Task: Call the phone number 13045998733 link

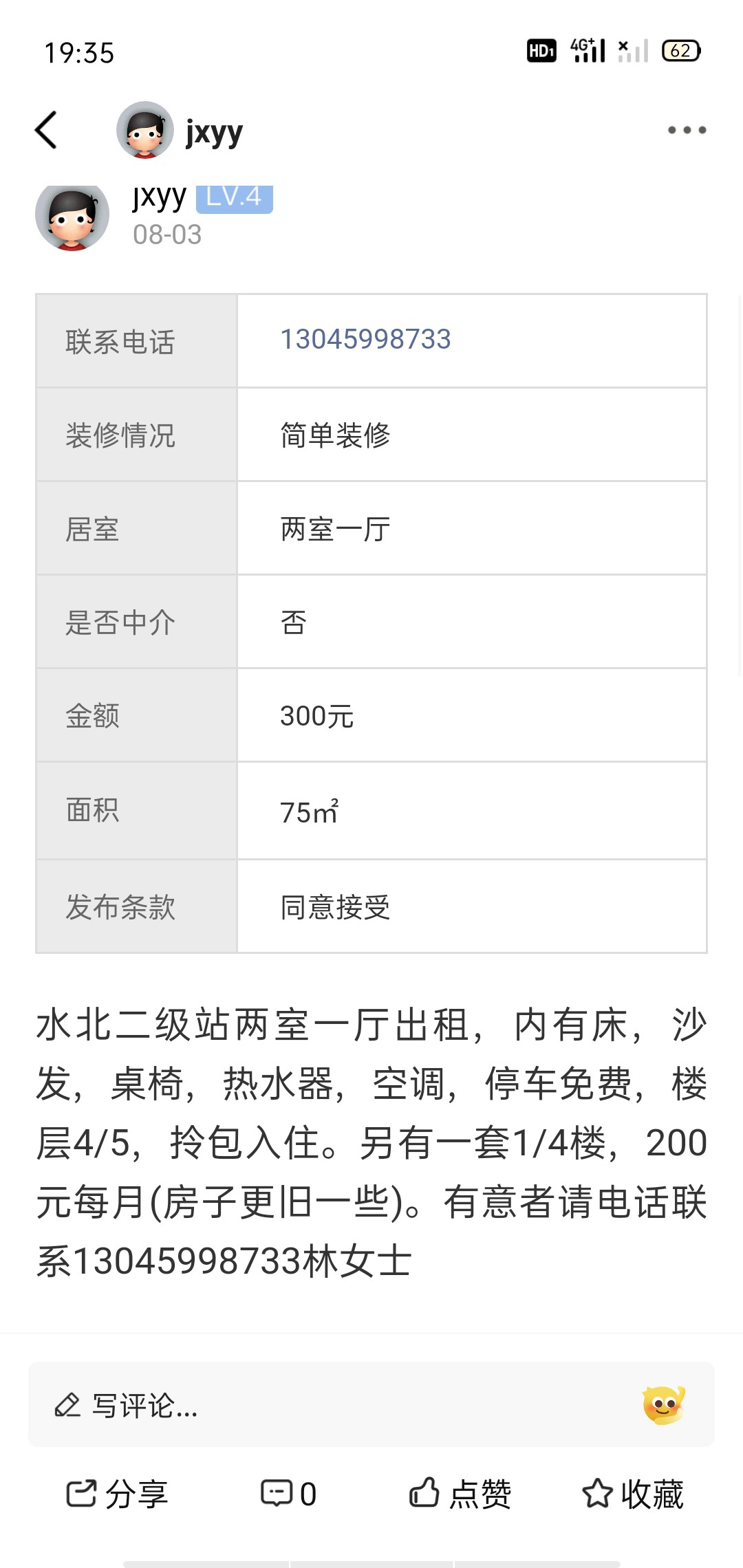Action: [x=365, y=339]
